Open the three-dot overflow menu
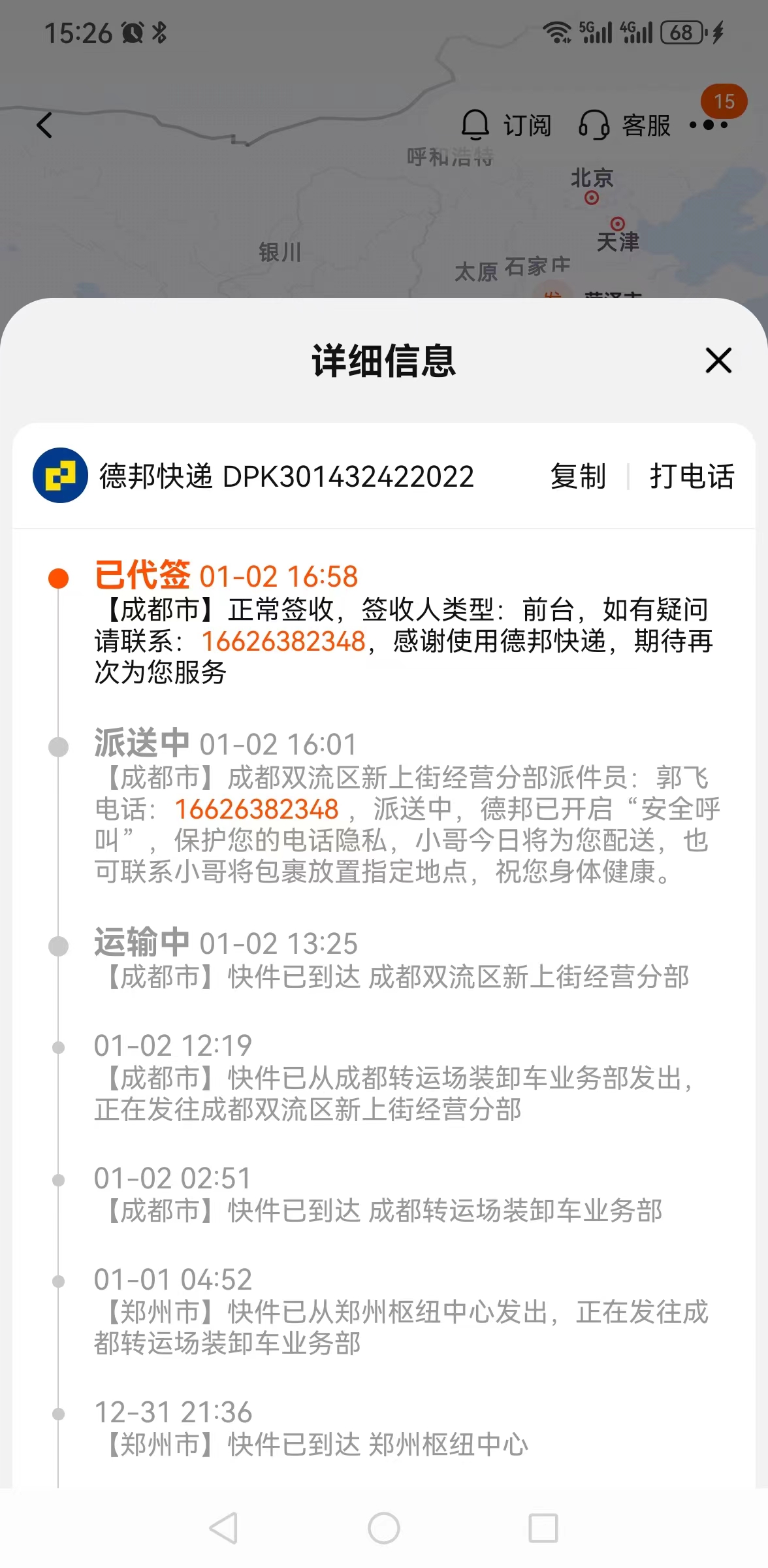Screen dimensions: 768x1568 (x=709, y=124)
